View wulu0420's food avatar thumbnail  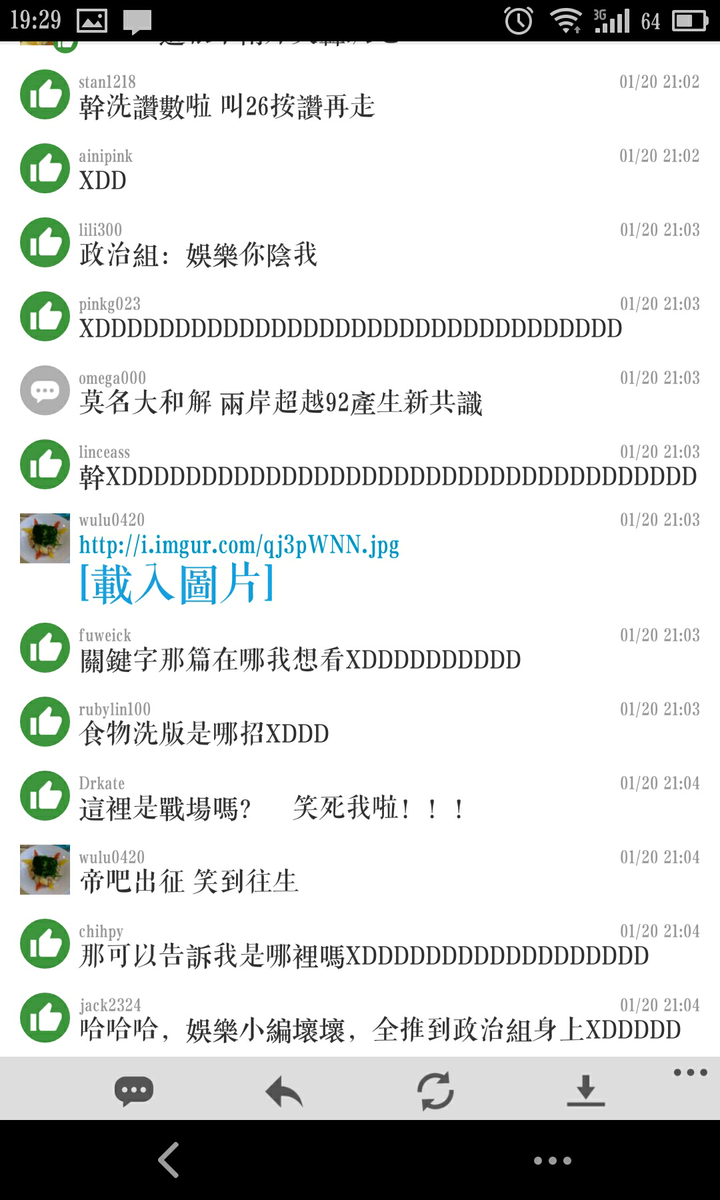coord(44,537)
